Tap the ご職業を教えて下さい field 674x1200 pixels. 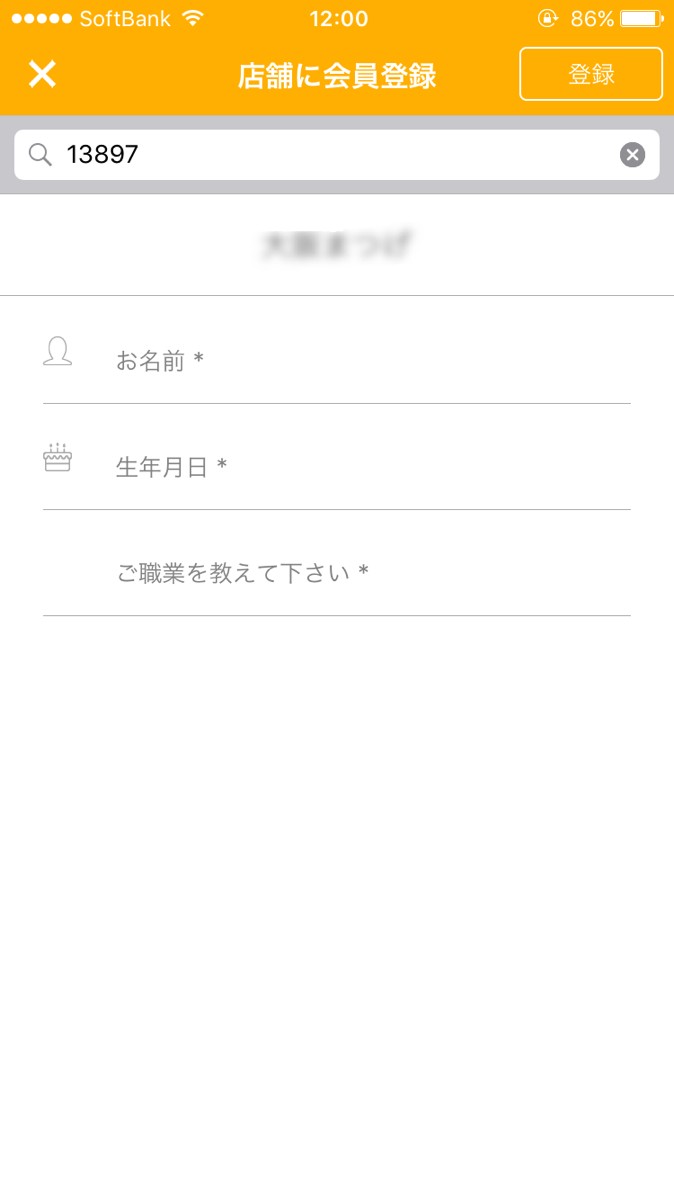(370, 573)
